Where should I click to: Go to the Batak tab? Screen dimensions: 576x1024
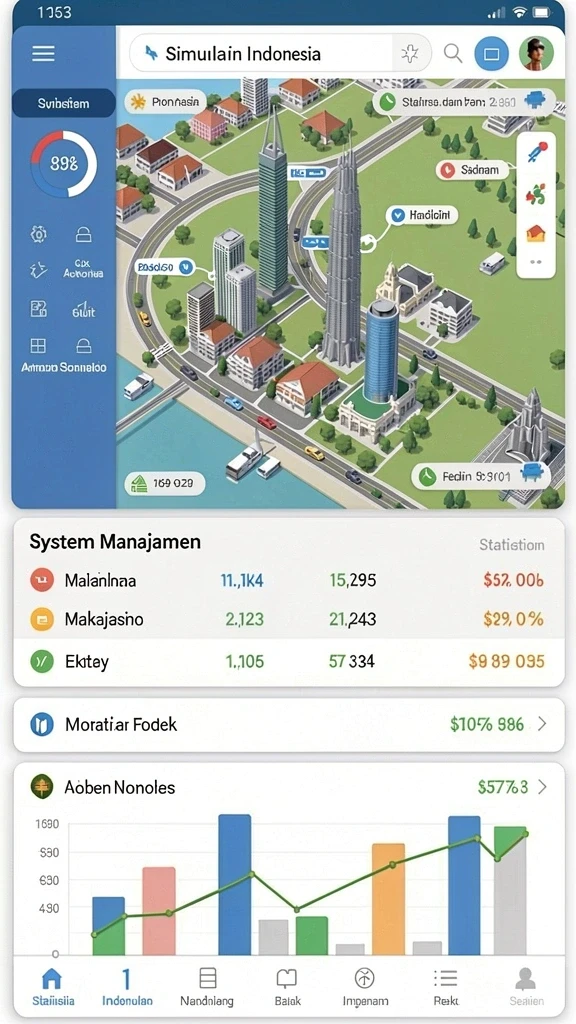[287, 987]
